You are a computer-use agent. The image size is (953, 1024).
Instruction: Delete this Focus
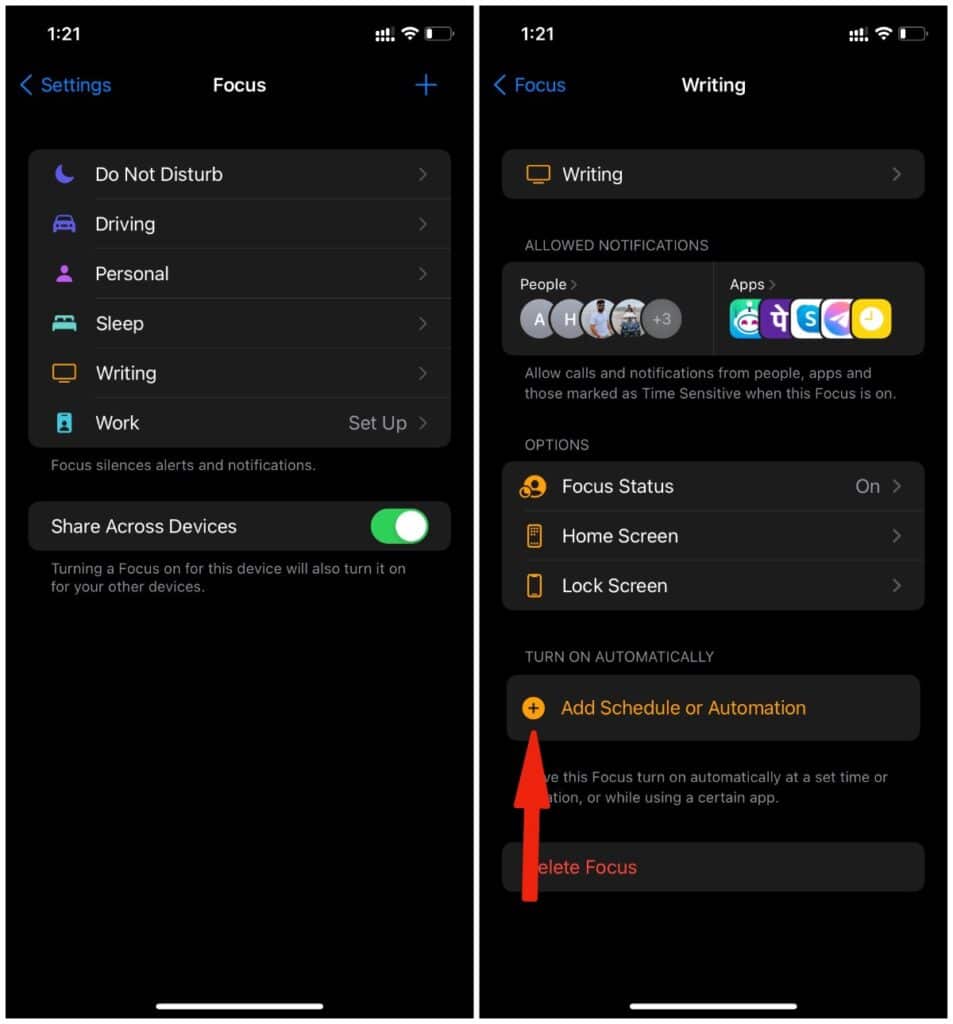coord(712,867)
